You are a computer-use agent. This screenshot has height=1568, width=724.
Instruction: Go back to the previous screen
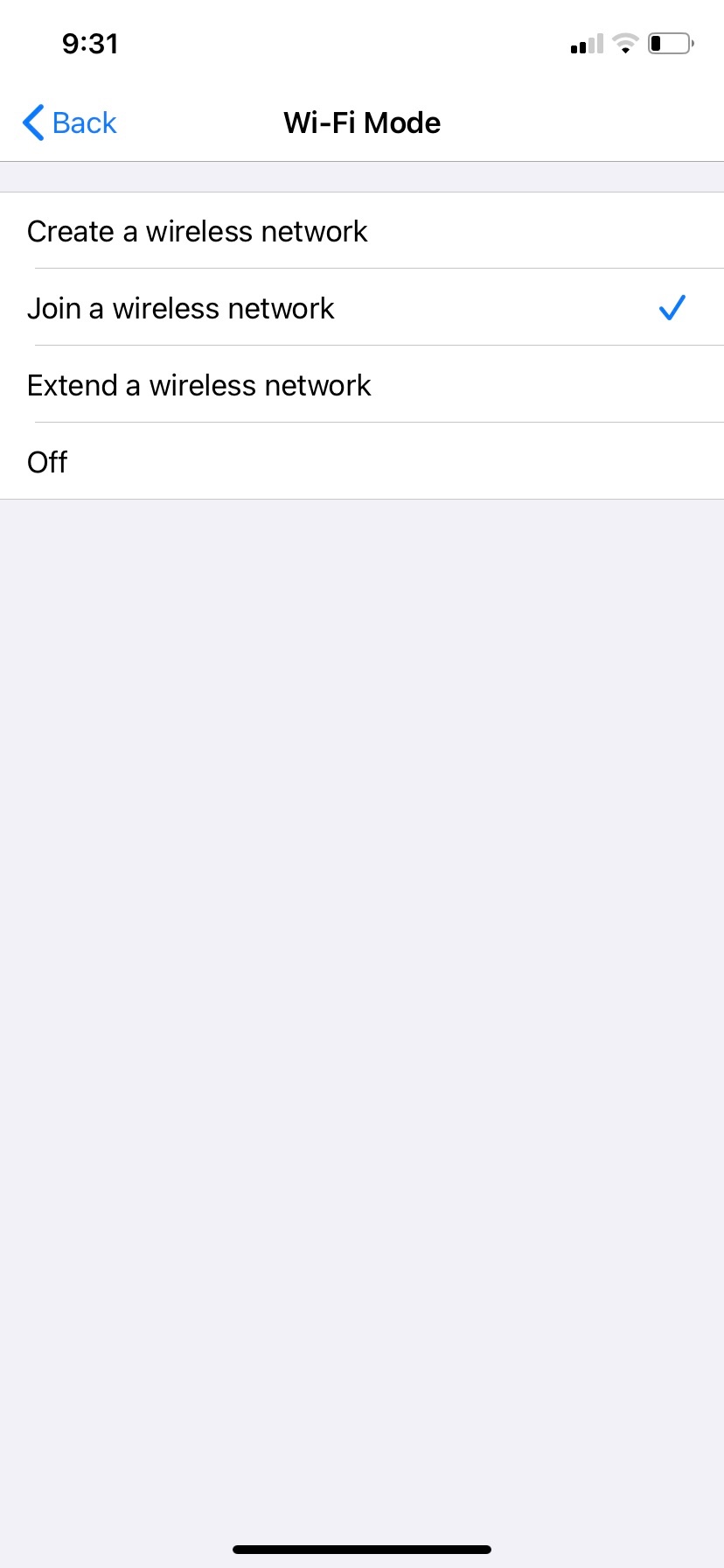coord(70,123)
